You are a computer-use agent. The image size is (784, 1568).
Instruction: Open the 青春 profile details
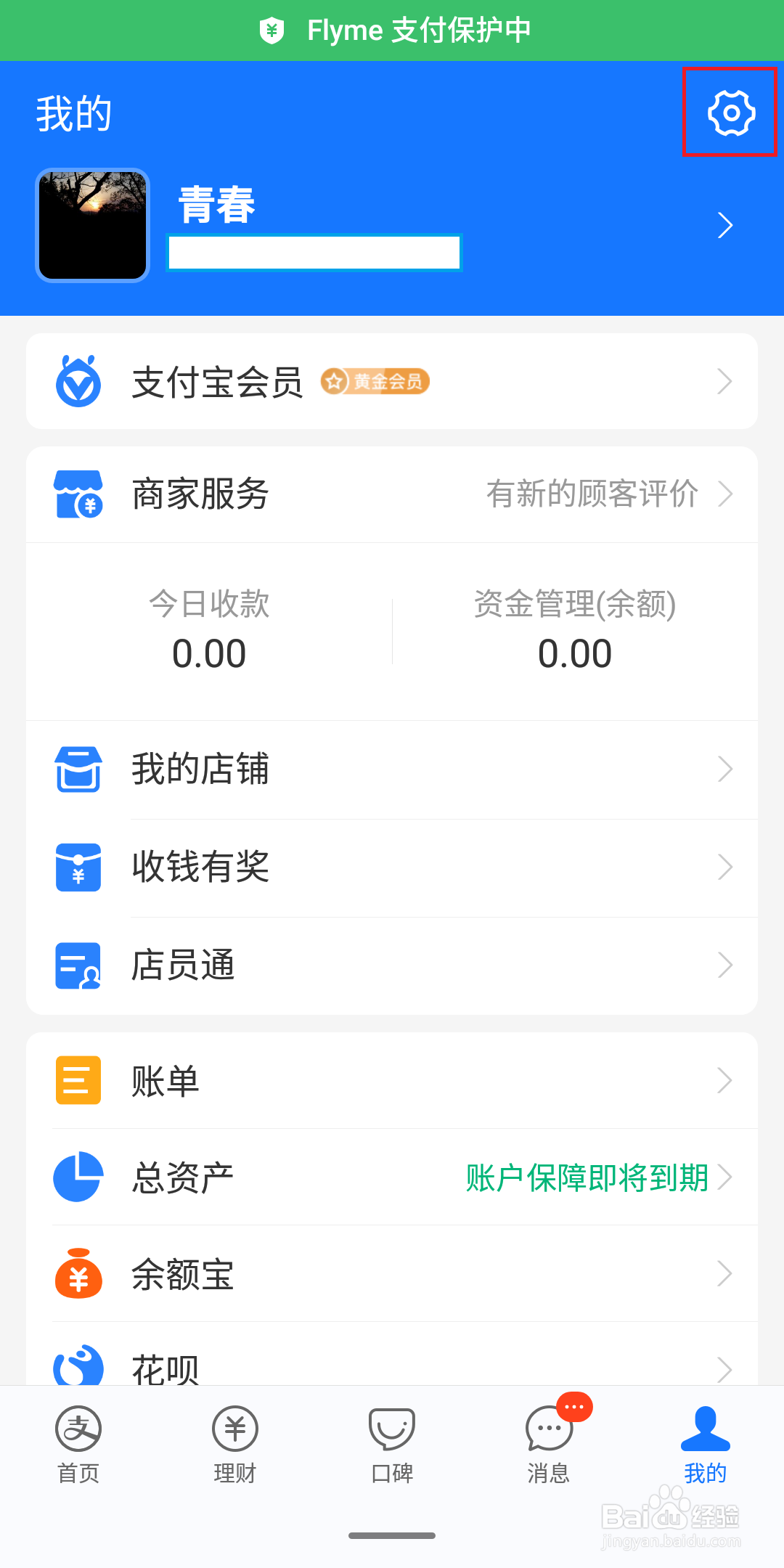click(392, 225)
